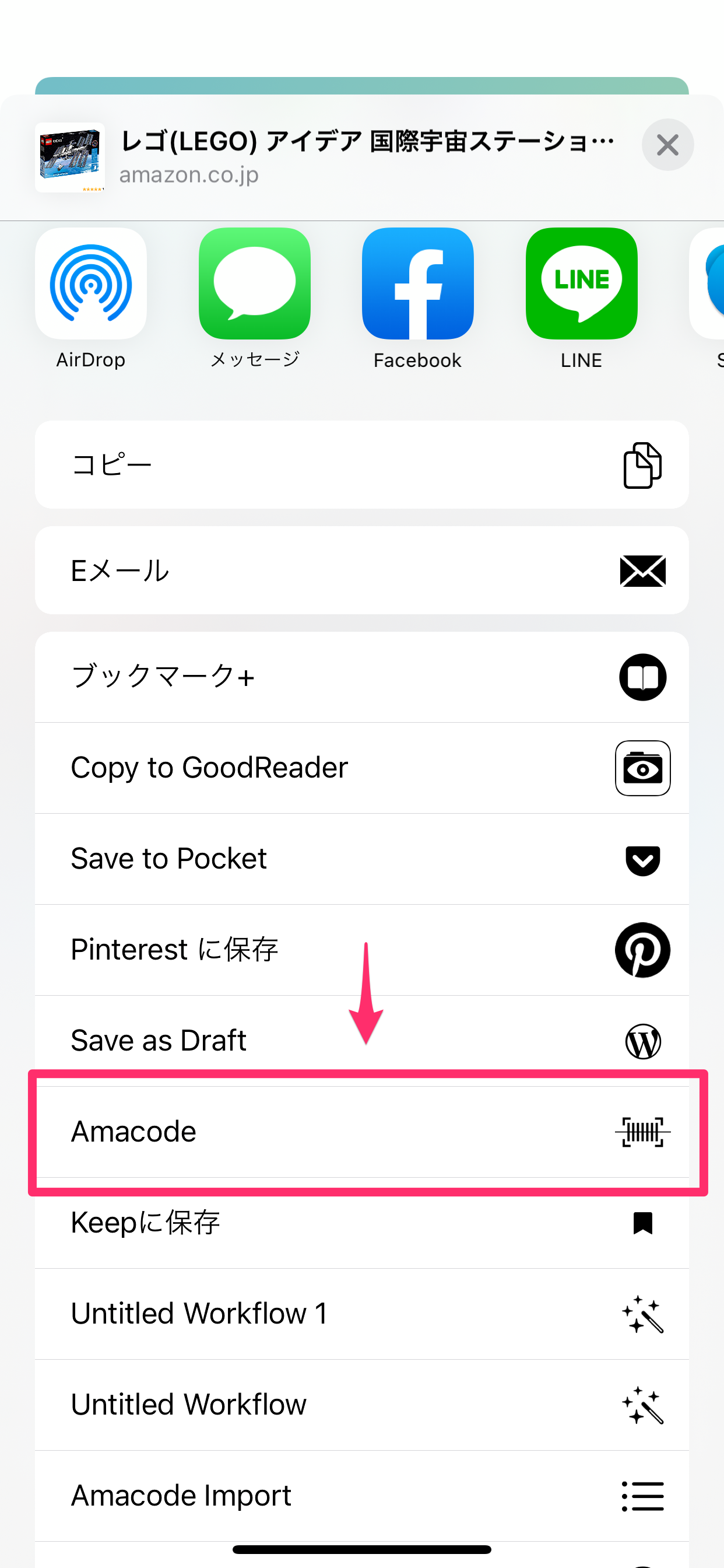Dismiss the share sheet with the X button
The width and height of the screenshot is (724, 1568).
667,145
